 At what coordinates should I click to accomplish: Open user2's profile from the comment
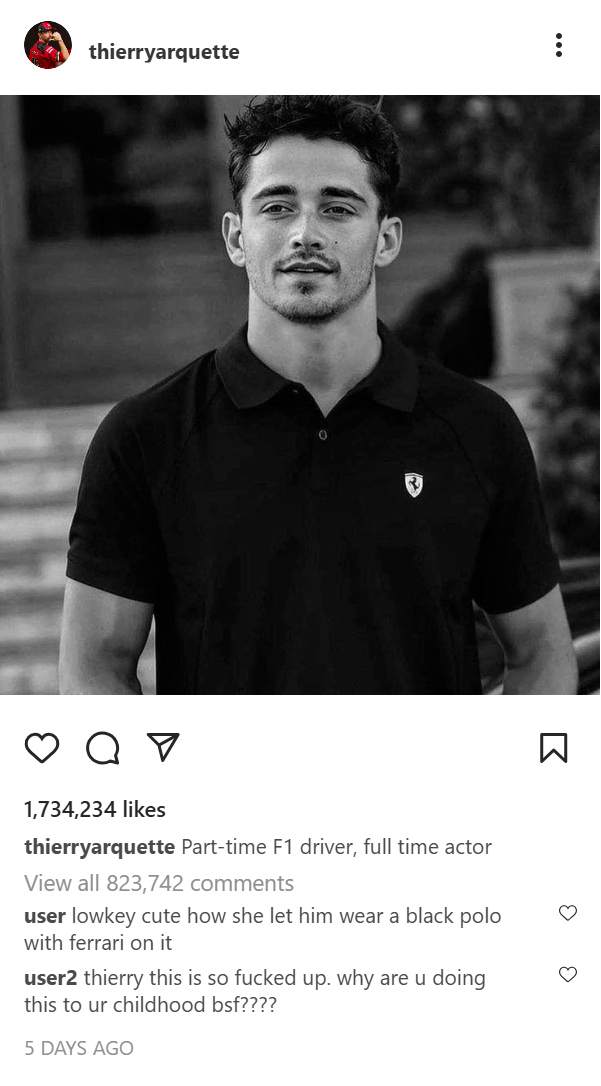pyautogui.click(x=51, y=978)
